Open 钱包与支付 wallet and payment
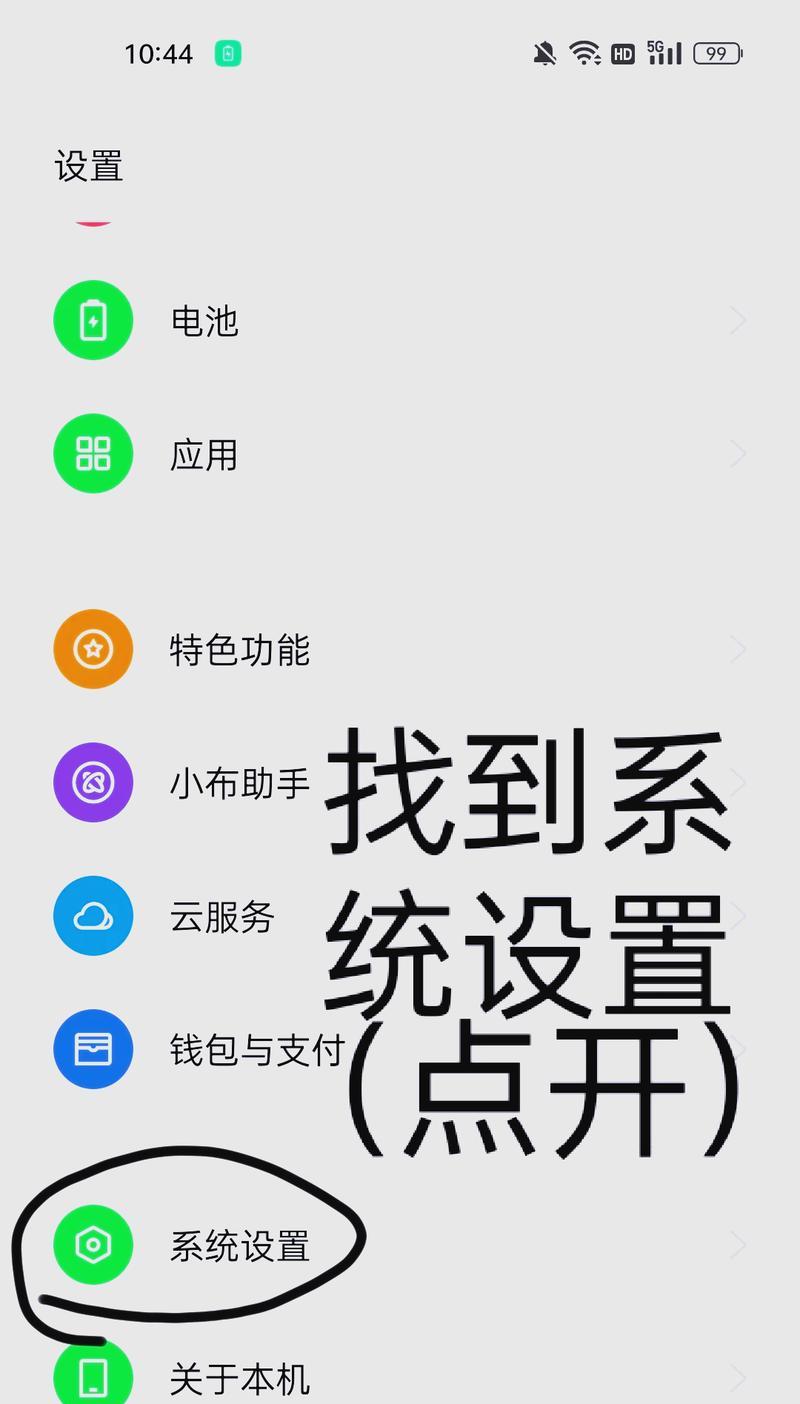This screenshot has width=800, height=1404. (256, 1050)
